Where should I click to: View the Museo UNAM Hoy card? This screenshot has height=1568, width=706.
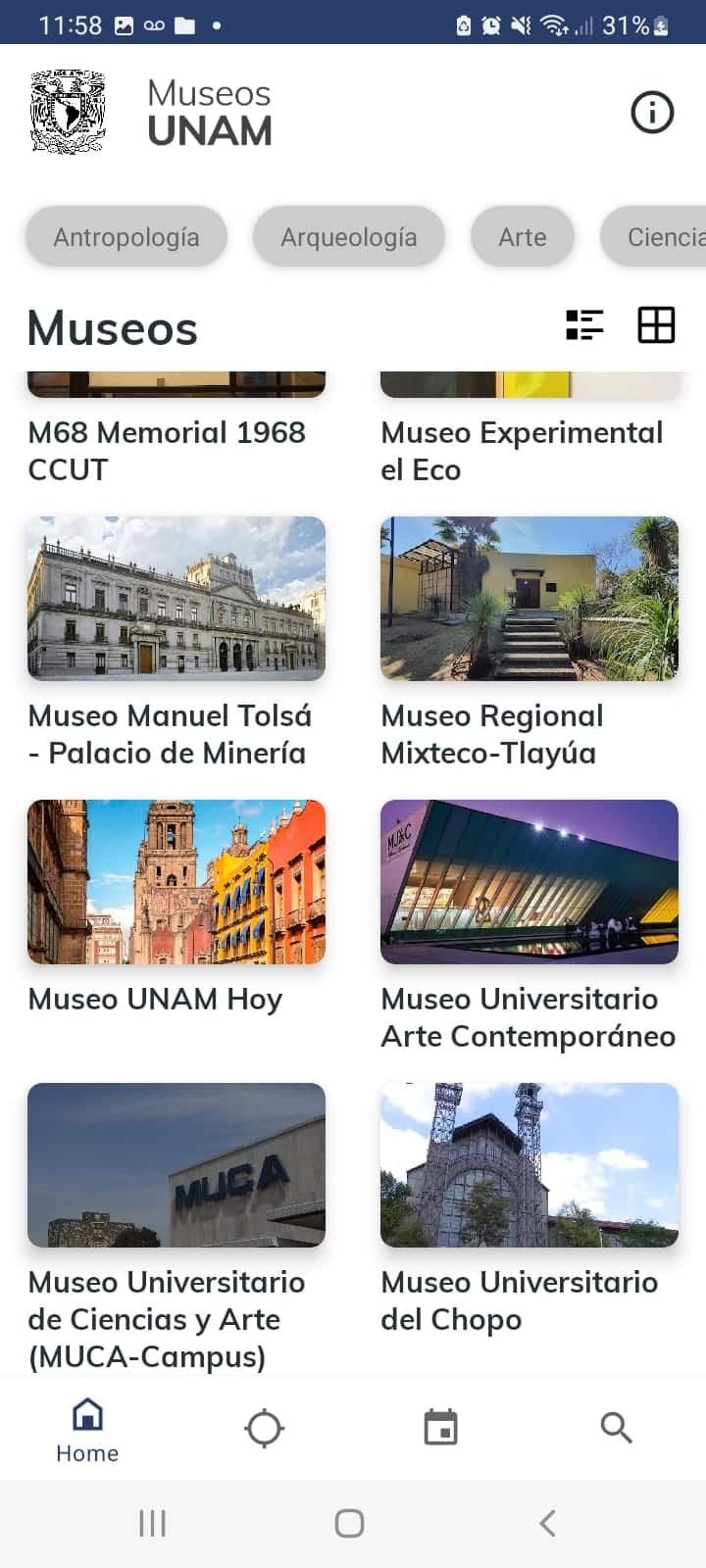tap(176, 908)
